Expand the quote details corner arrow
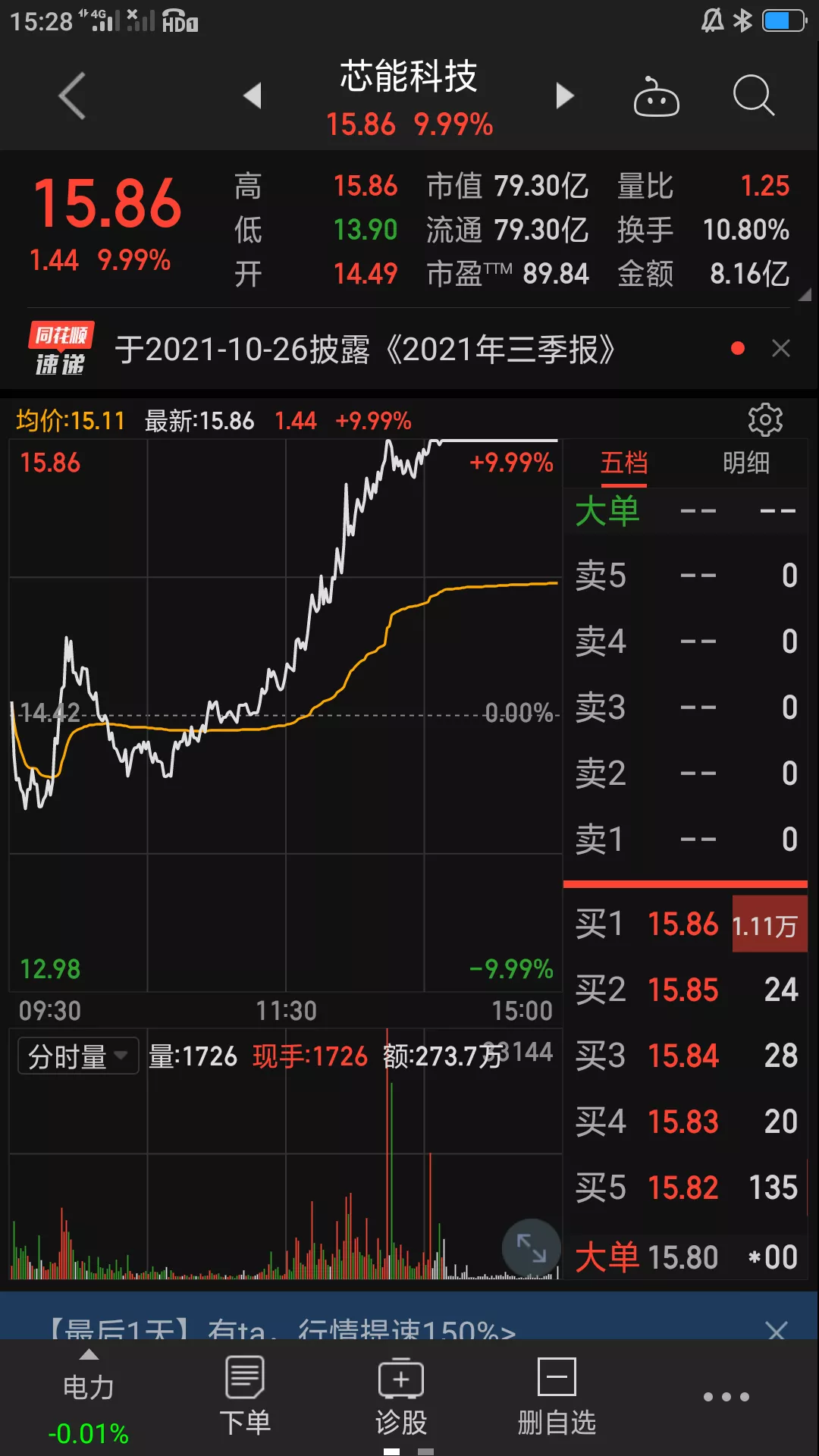The width and height of the screenshot is (819, 1456). point(805,295)
